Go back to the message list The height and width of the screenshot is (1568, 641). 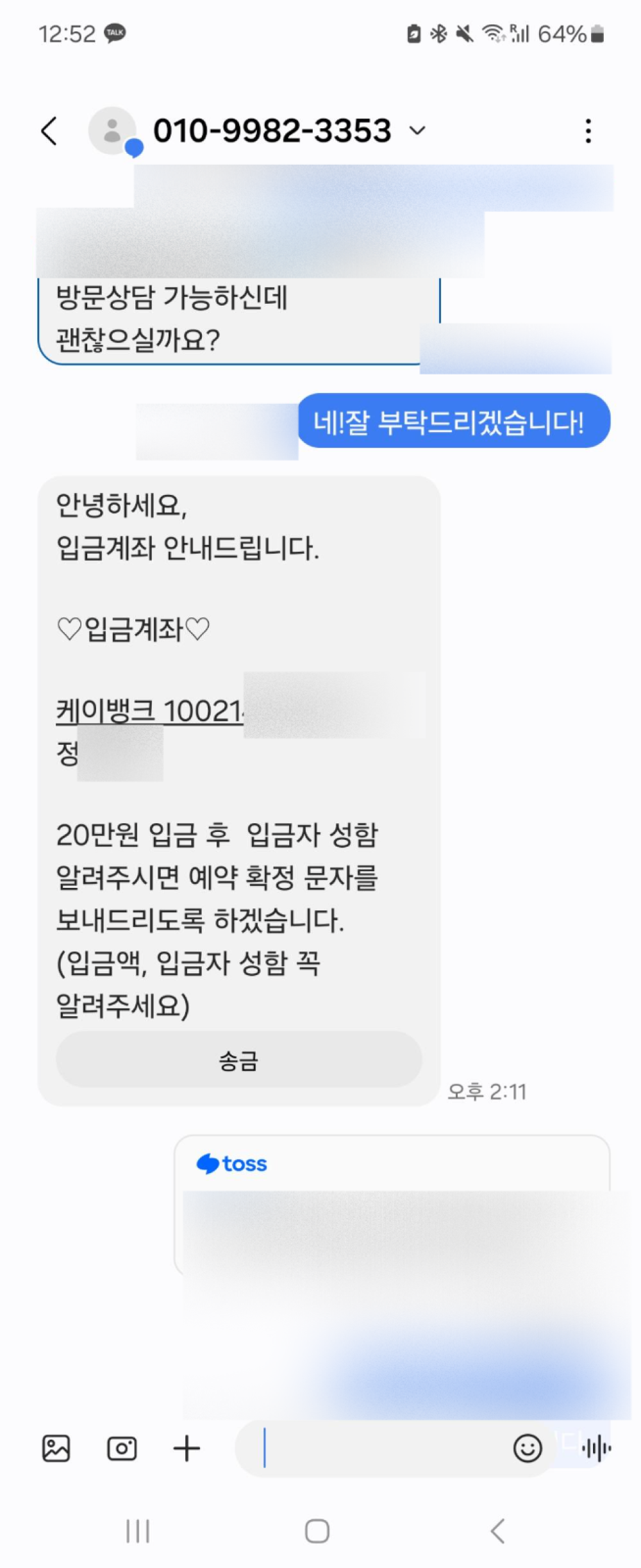49,131
